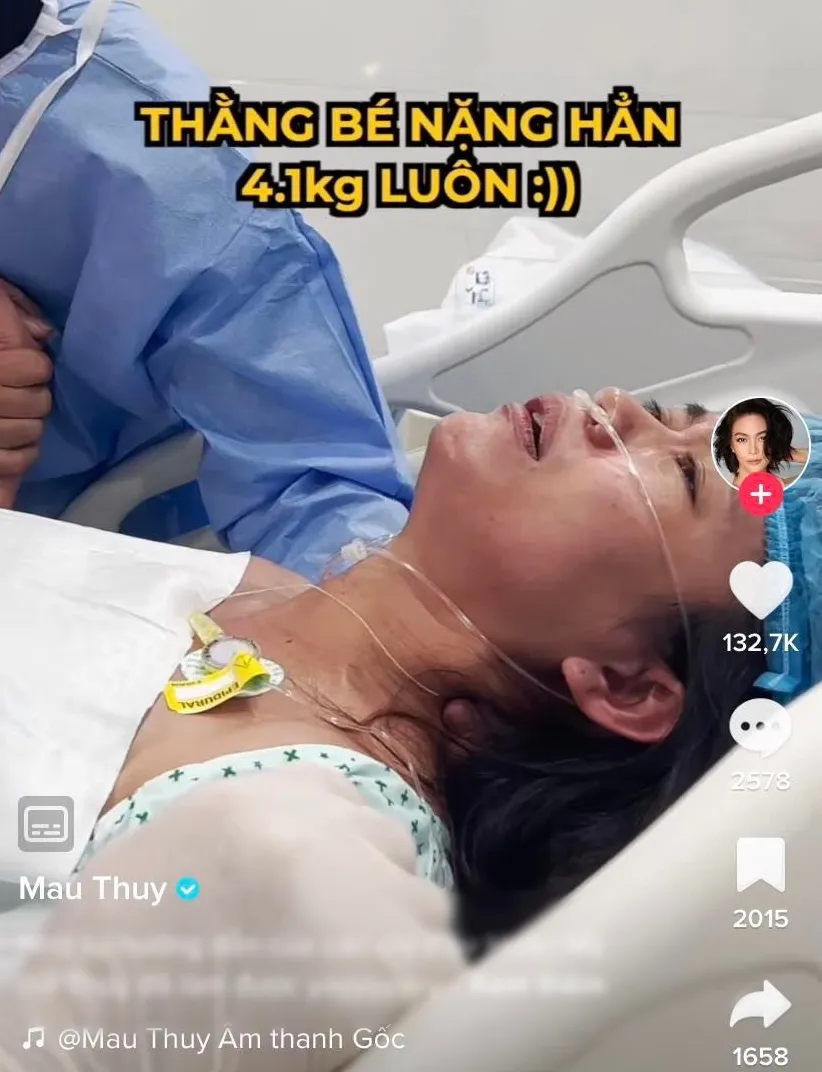Like this video with the heart
This screenshot has height=1072, width=822.
click(760, 590)
